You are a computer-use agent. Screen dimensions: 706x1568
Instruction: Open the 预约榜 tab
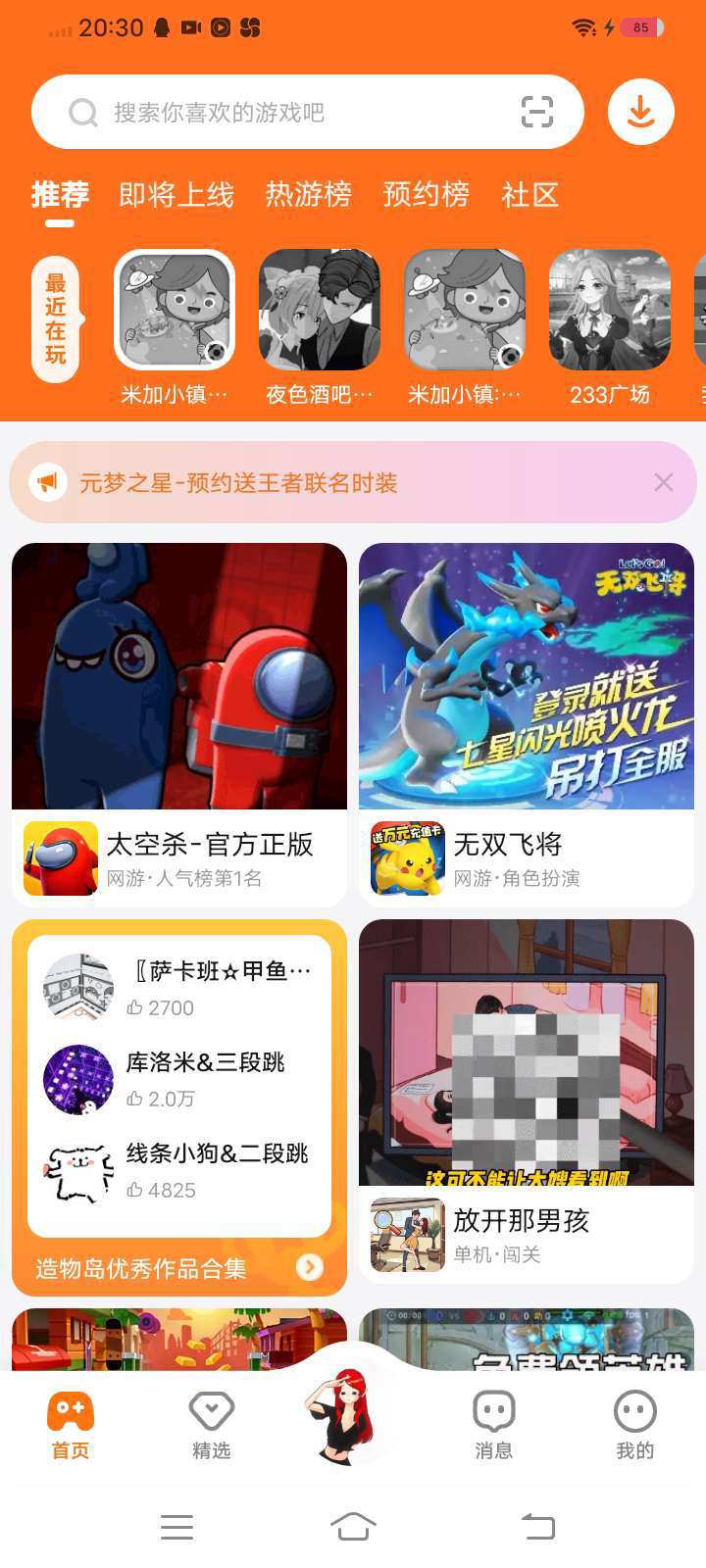[426, 195]
